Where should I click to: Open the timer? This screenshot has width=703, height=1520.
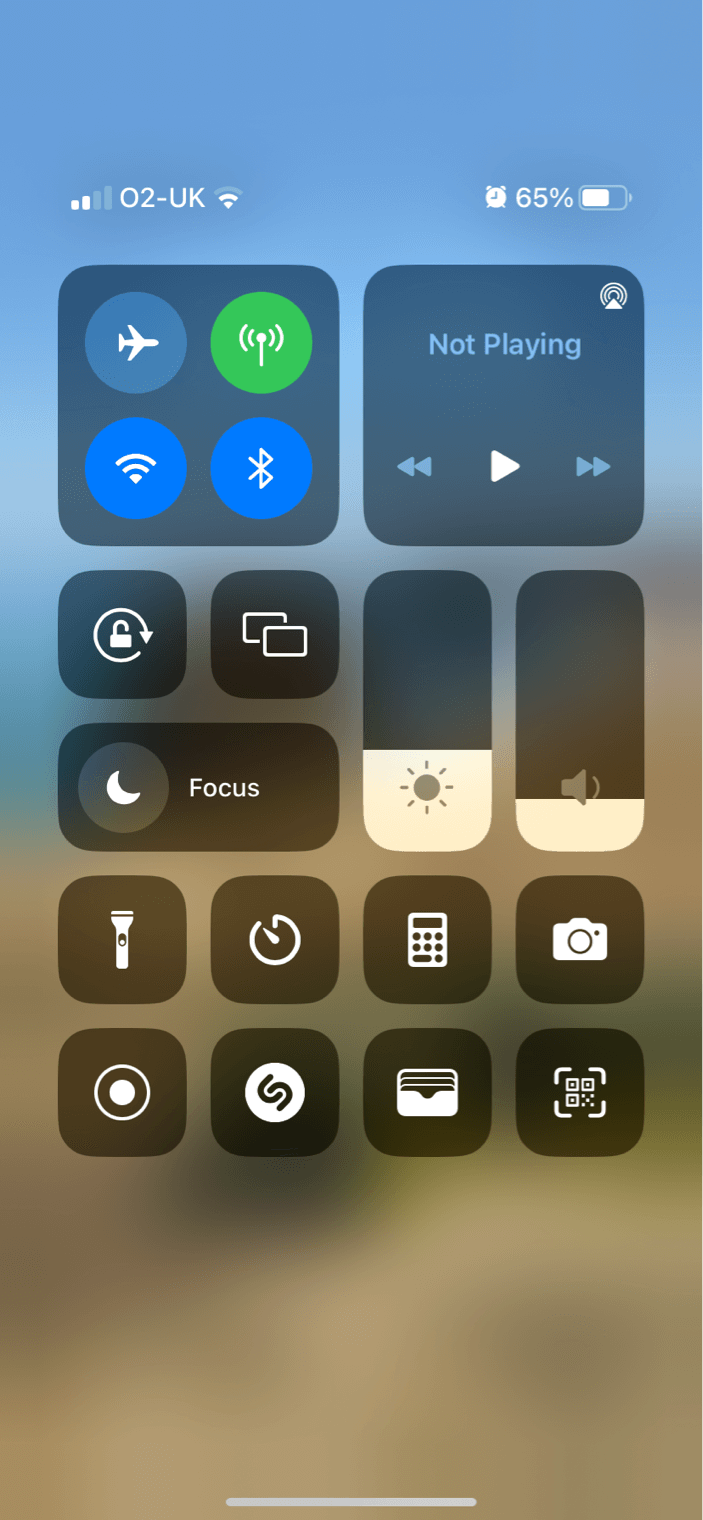[275, 939]
